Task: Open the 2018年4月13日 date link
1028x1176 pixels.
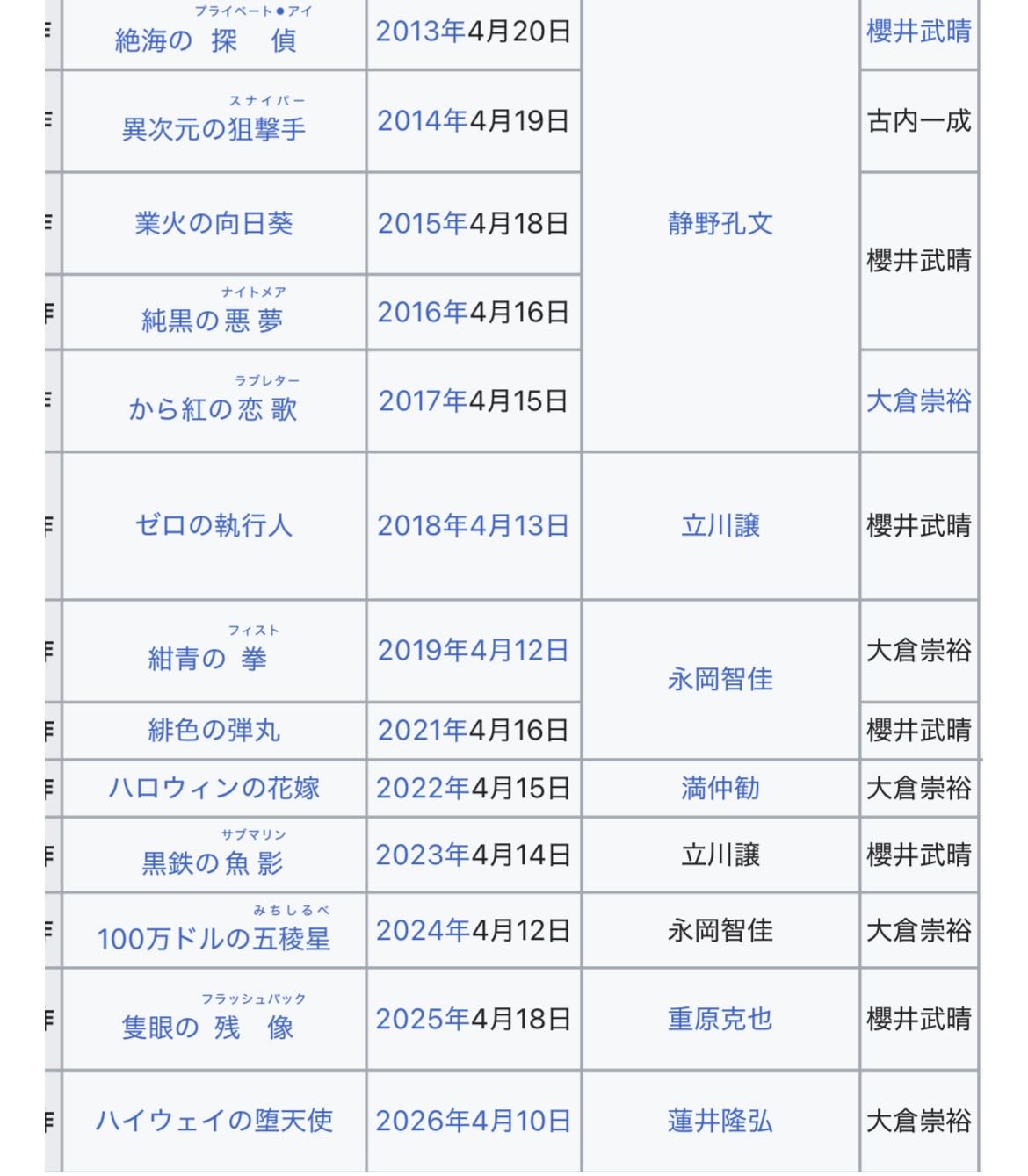Action: (473, 525)
